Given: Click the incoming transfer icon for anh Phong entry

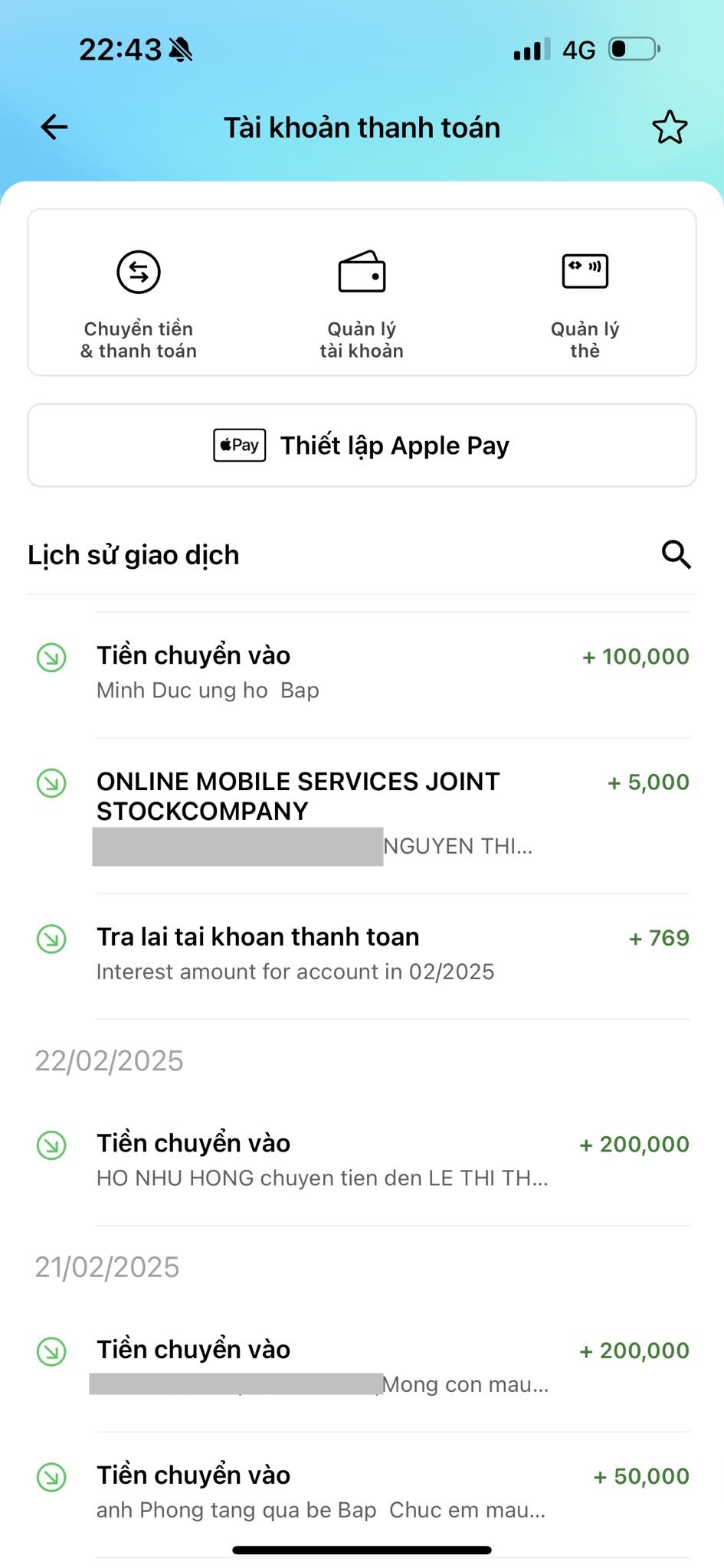Looking at the screenshot, I should pos(51,1476).
